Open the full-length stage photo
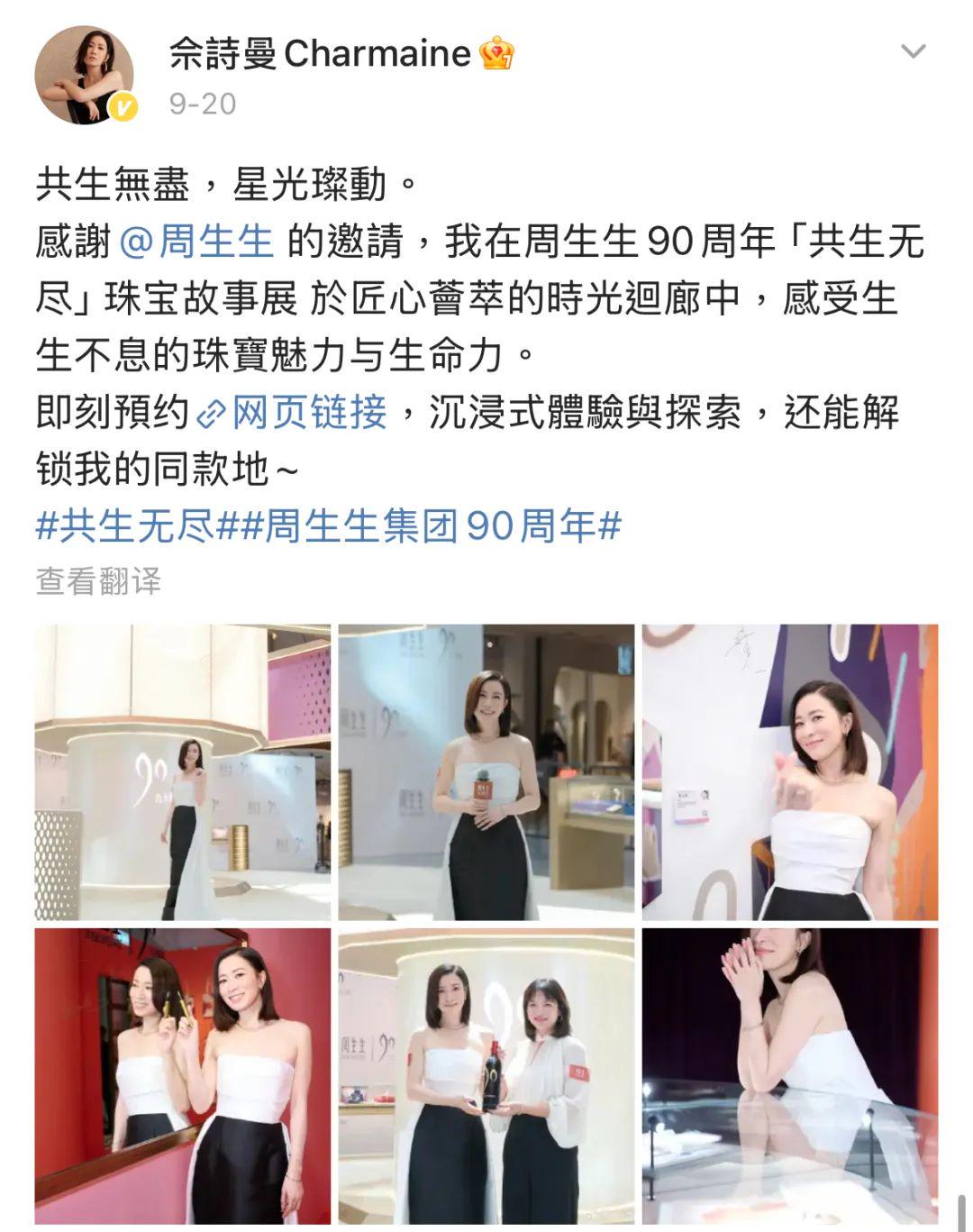This screenshot has width=973, height=1232. coord(183,771)
